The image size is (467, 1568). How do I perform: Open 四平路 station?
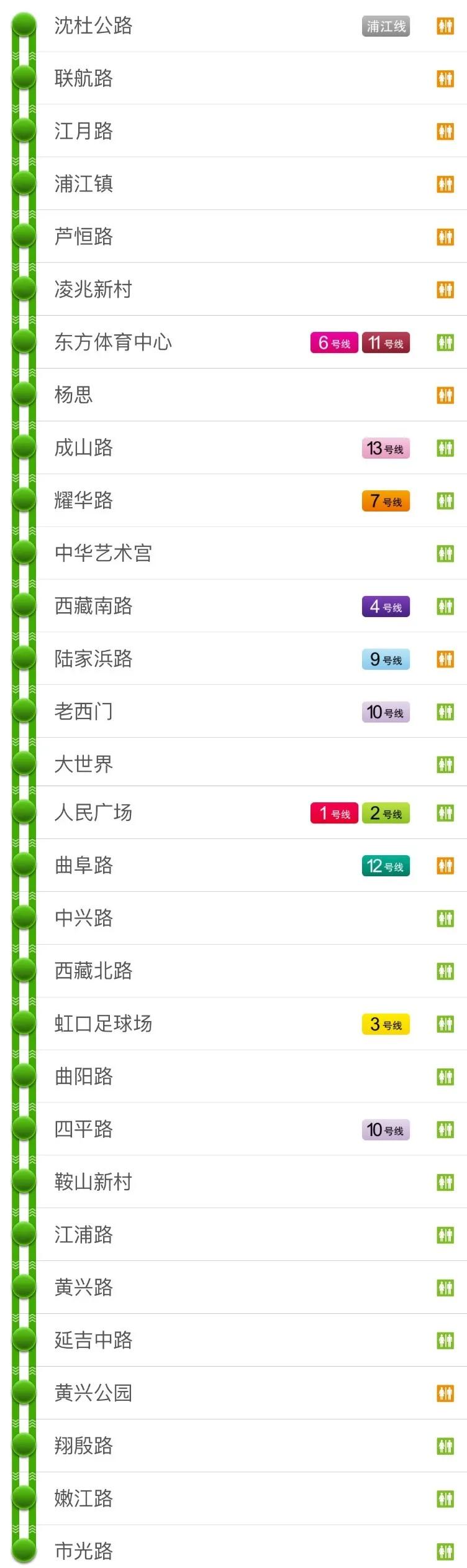(84, 1129)
